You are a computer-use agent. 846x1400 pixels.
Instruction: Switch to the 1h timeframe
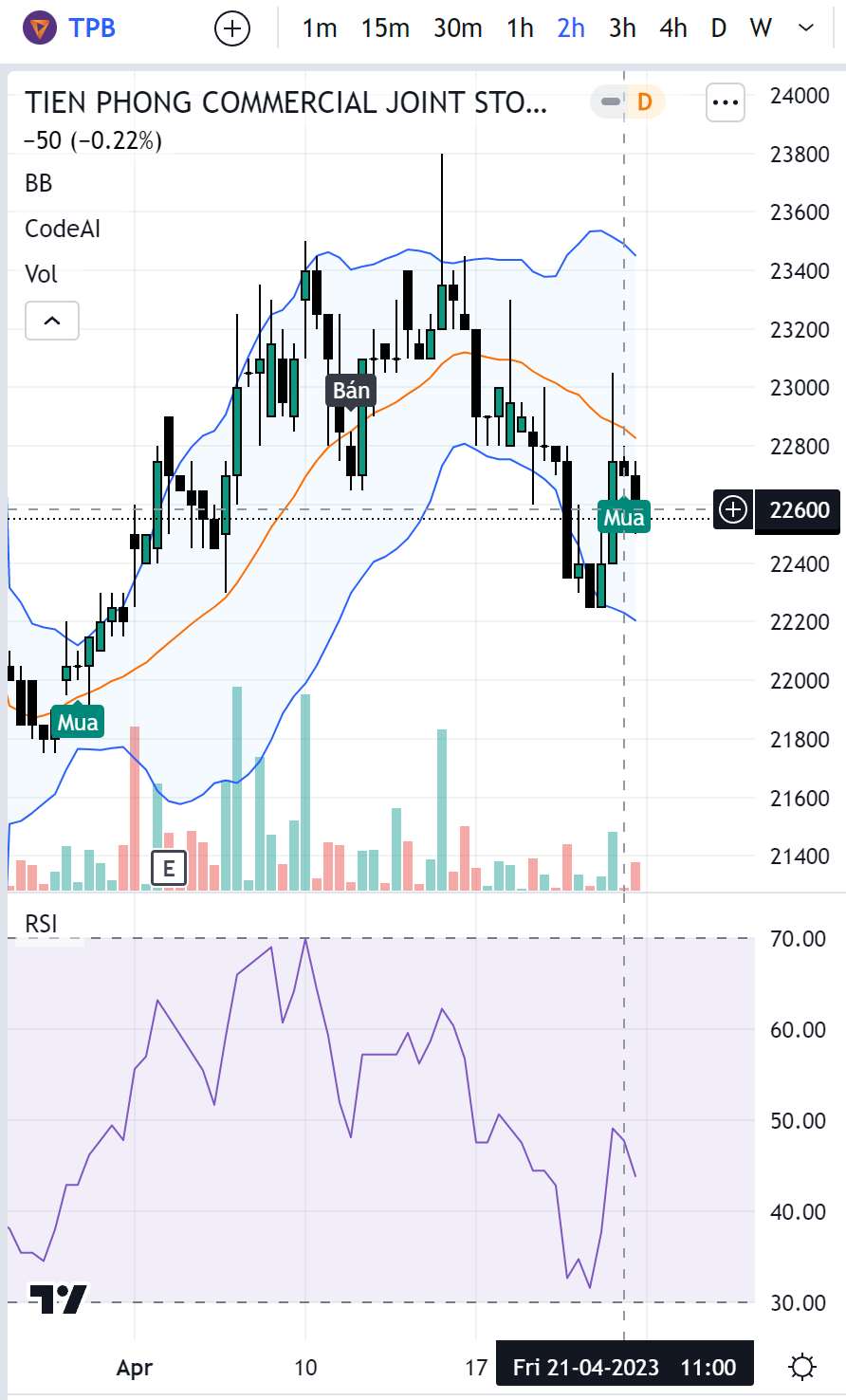click(520, 28)
